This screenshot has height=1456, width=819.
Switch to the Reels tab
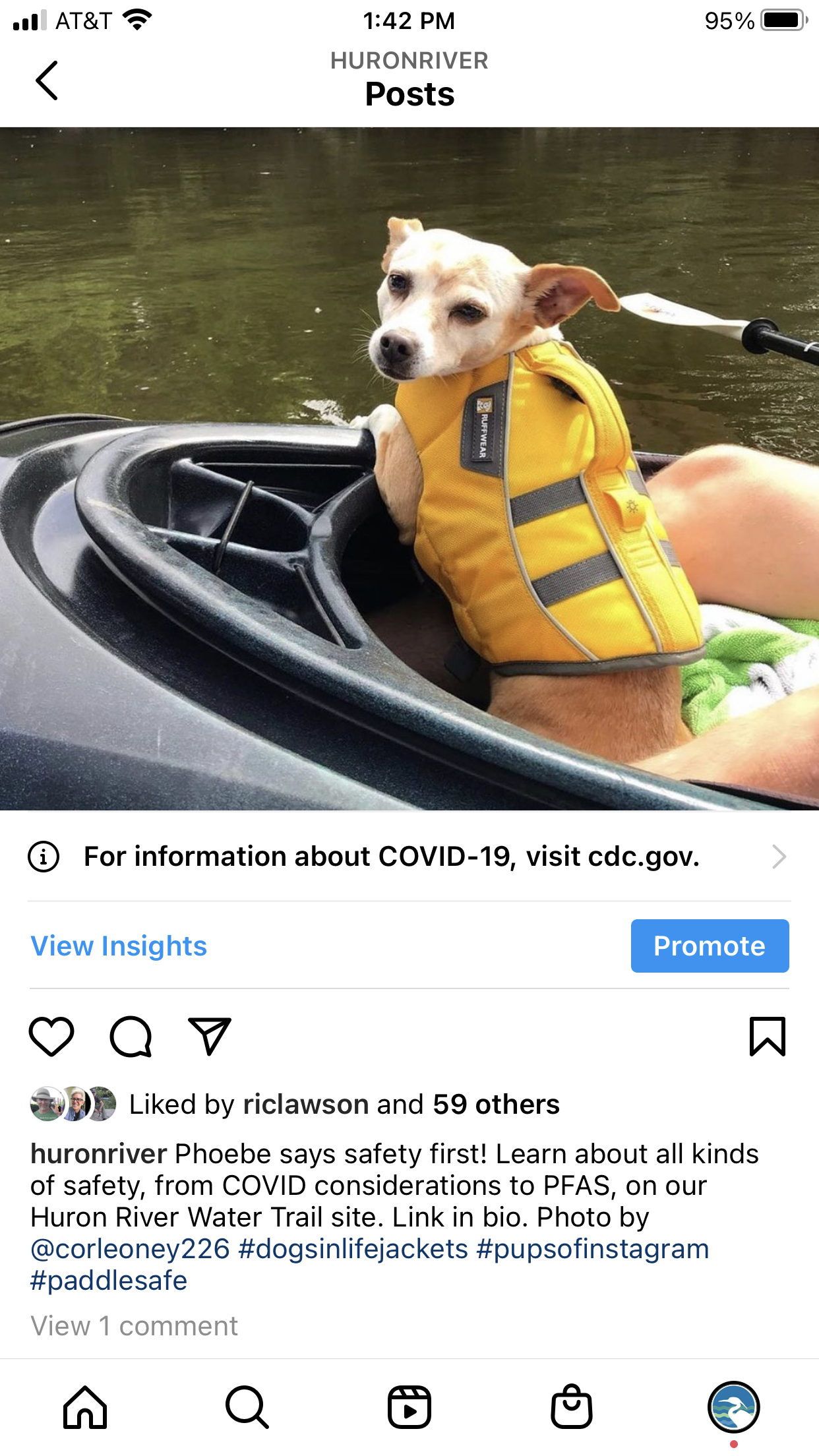coord(409,1407)
